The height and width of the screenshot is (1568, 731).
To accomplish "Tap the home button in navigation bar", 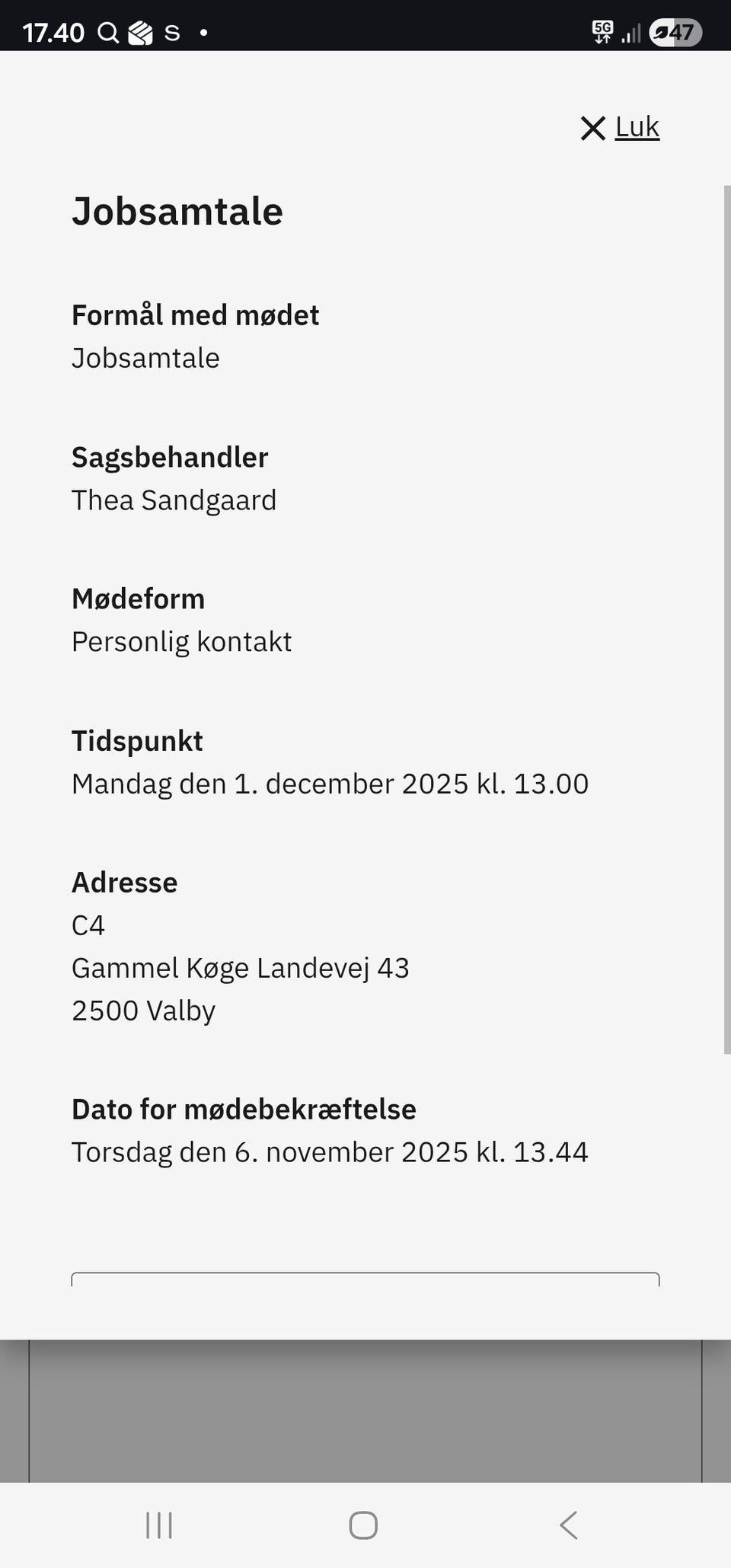I will [x=364, y=1525].
